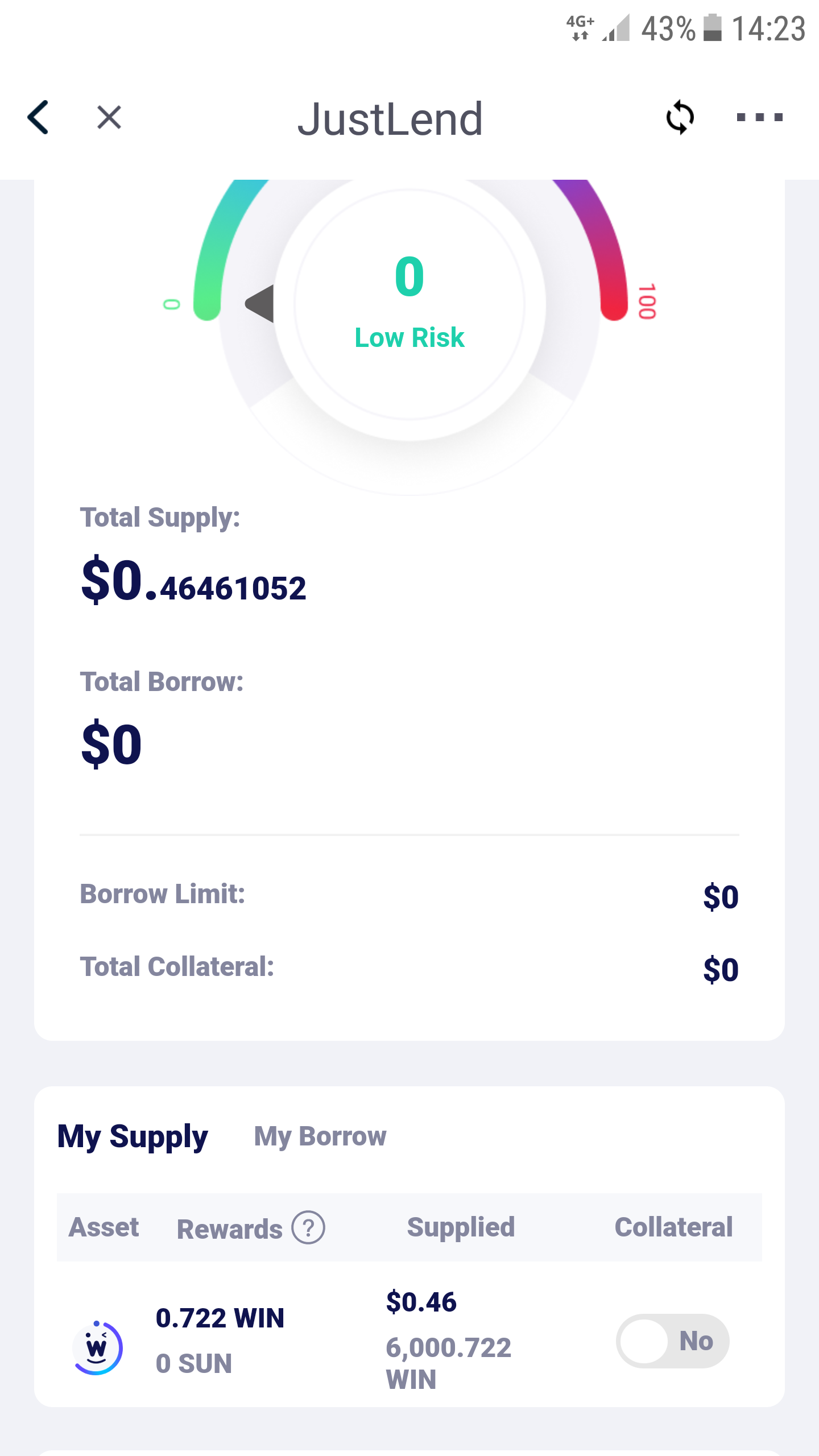
Task: Close the JustLend page
Action: (x=109, y=118)
